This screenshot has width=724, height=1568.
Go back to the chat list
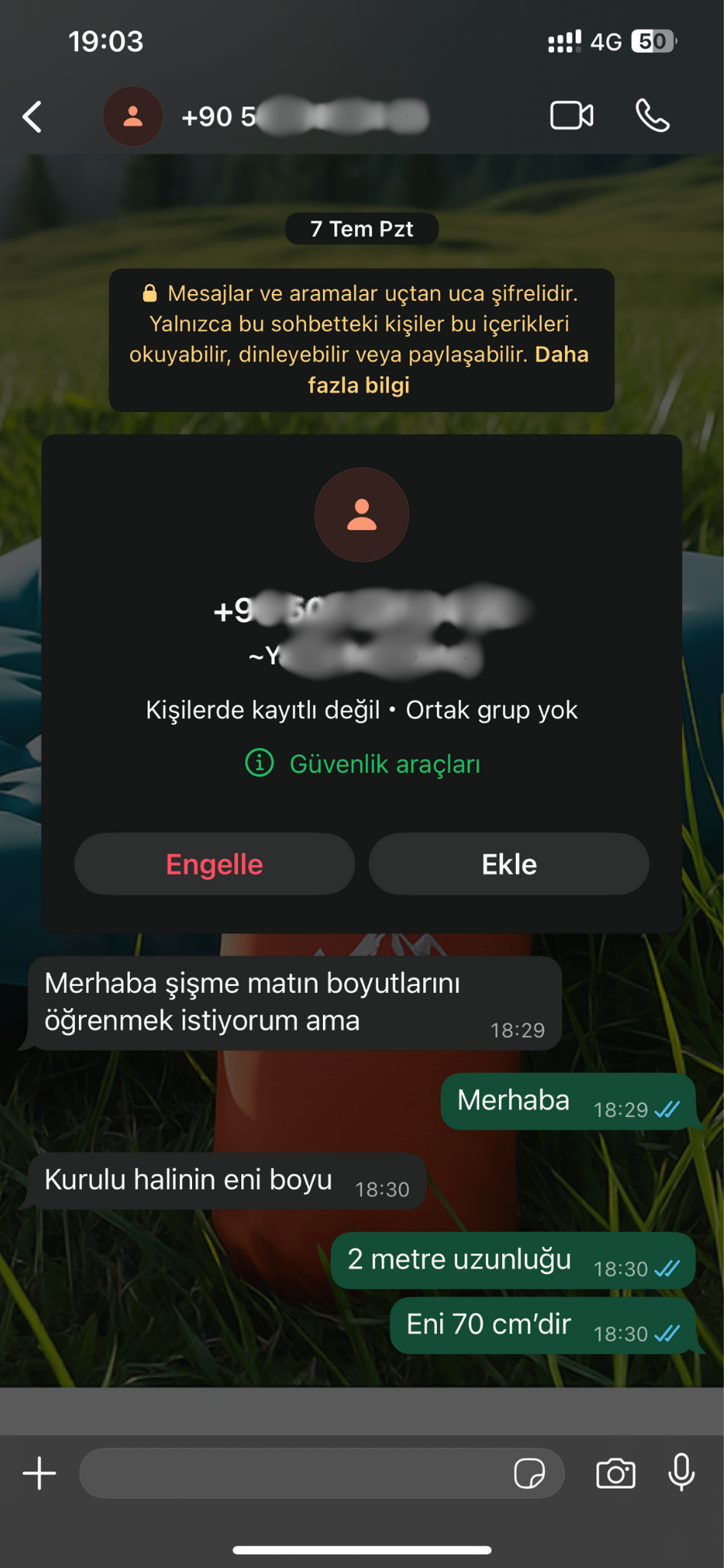click(x=32, y=117)
